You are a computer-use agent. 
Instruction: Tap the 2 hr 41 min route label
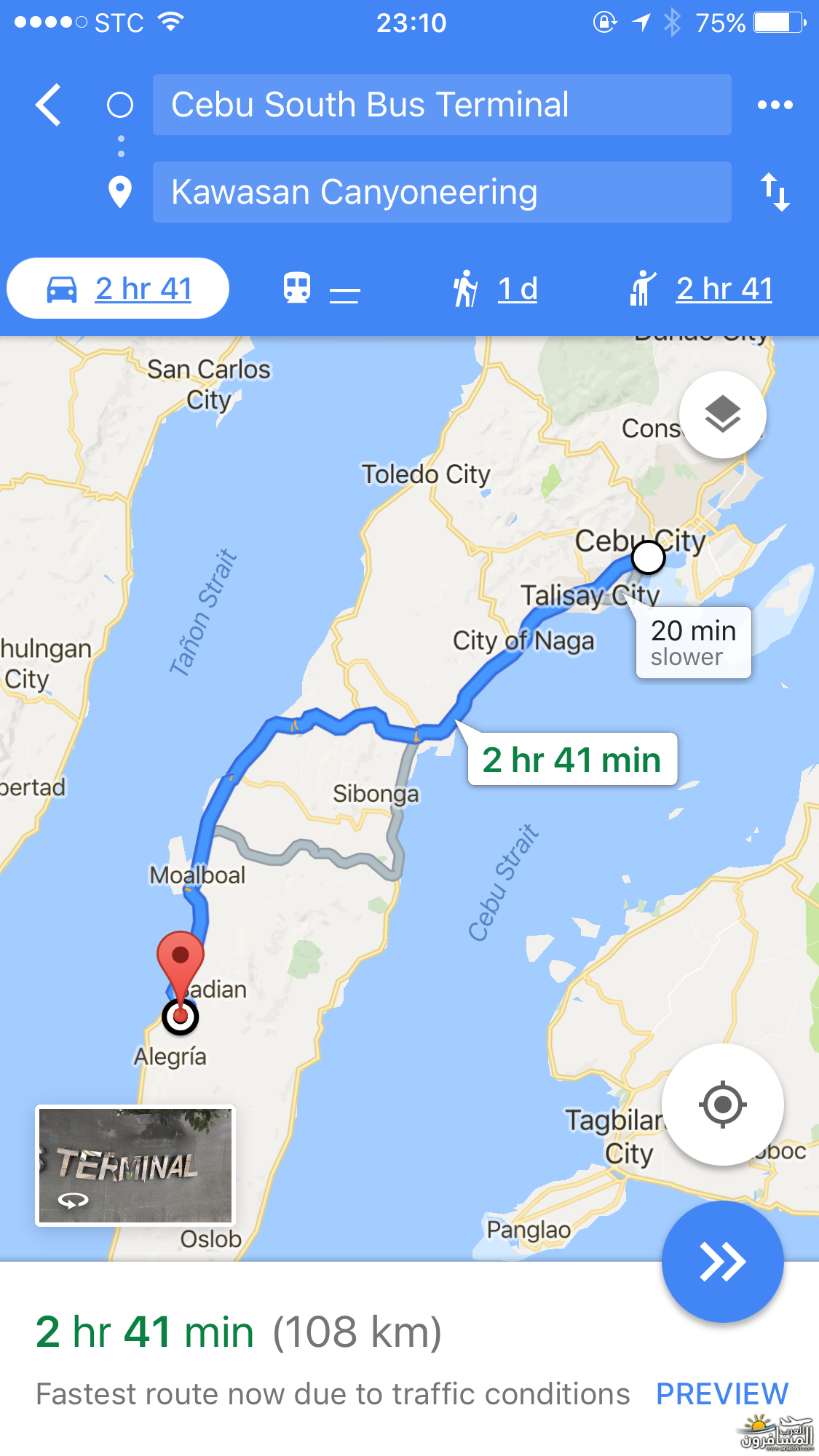point(572,760)
